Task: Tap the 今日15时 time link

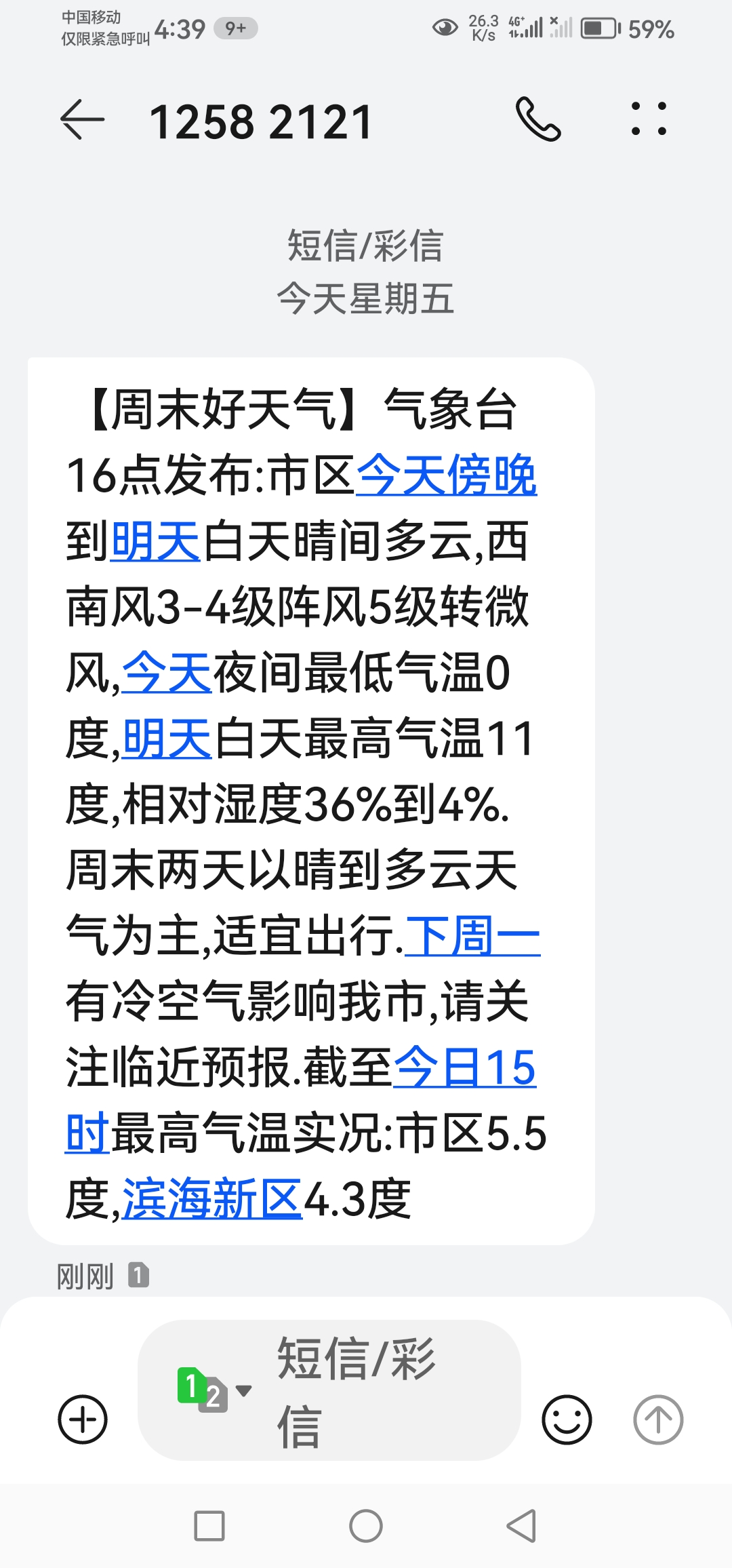Action: click(x=464, y=1067)
